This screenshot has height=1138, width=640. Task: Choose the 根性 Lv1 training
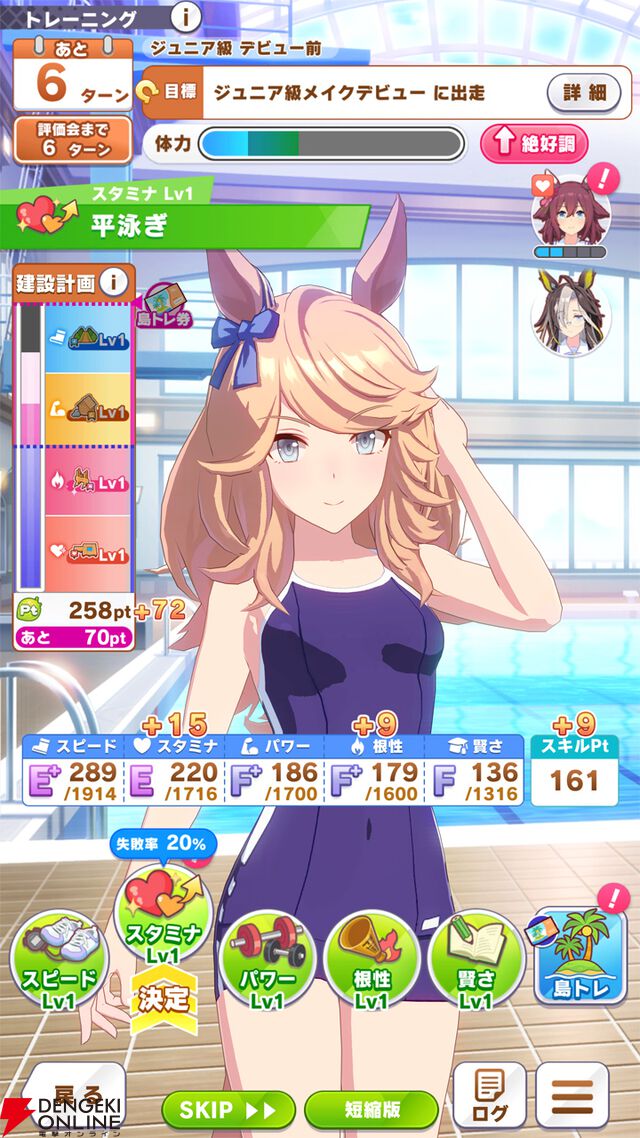(x=371, y=962)
